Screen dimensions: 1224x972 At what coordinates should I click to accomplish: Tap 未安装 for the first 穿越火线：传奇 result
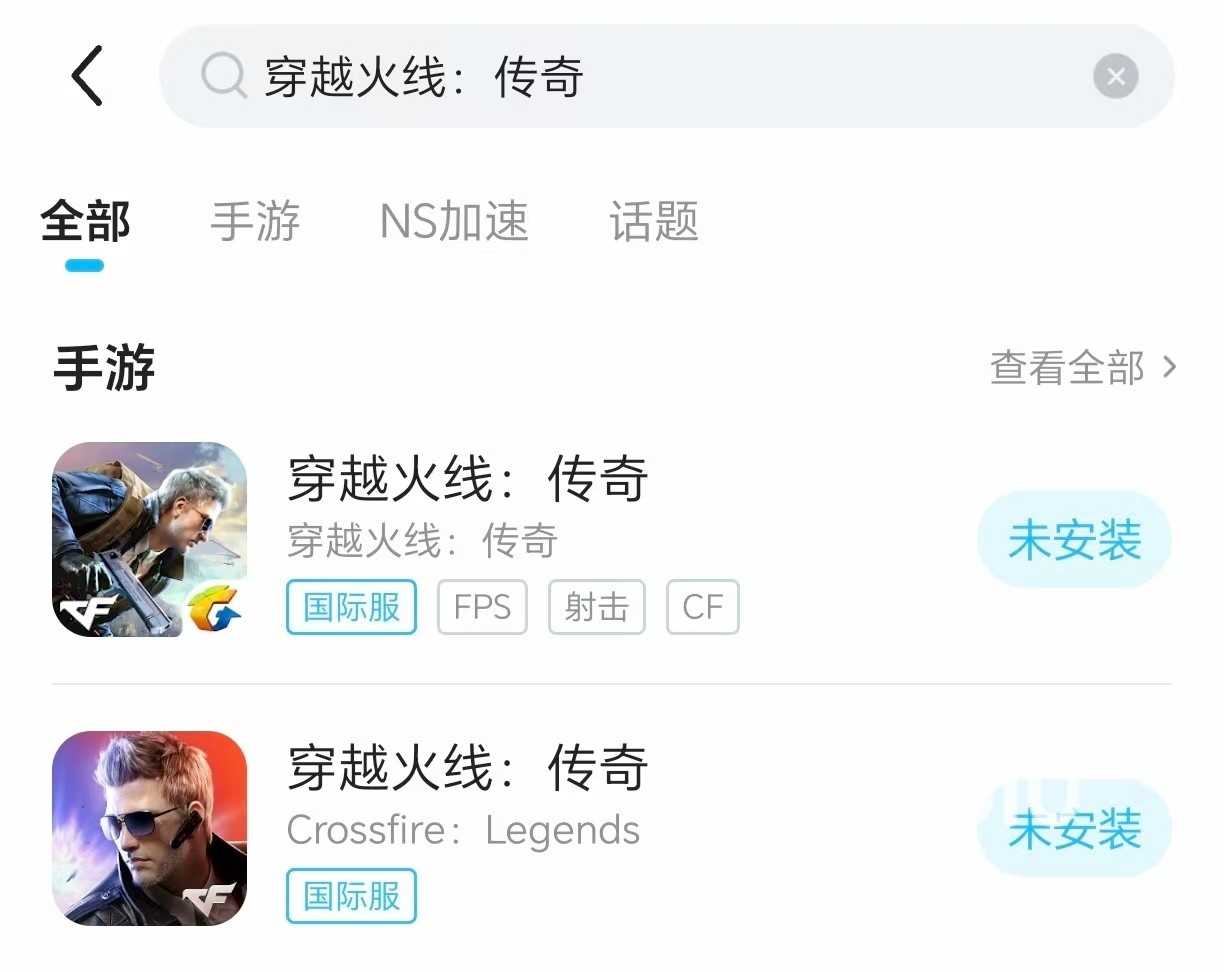[1074, 541]
